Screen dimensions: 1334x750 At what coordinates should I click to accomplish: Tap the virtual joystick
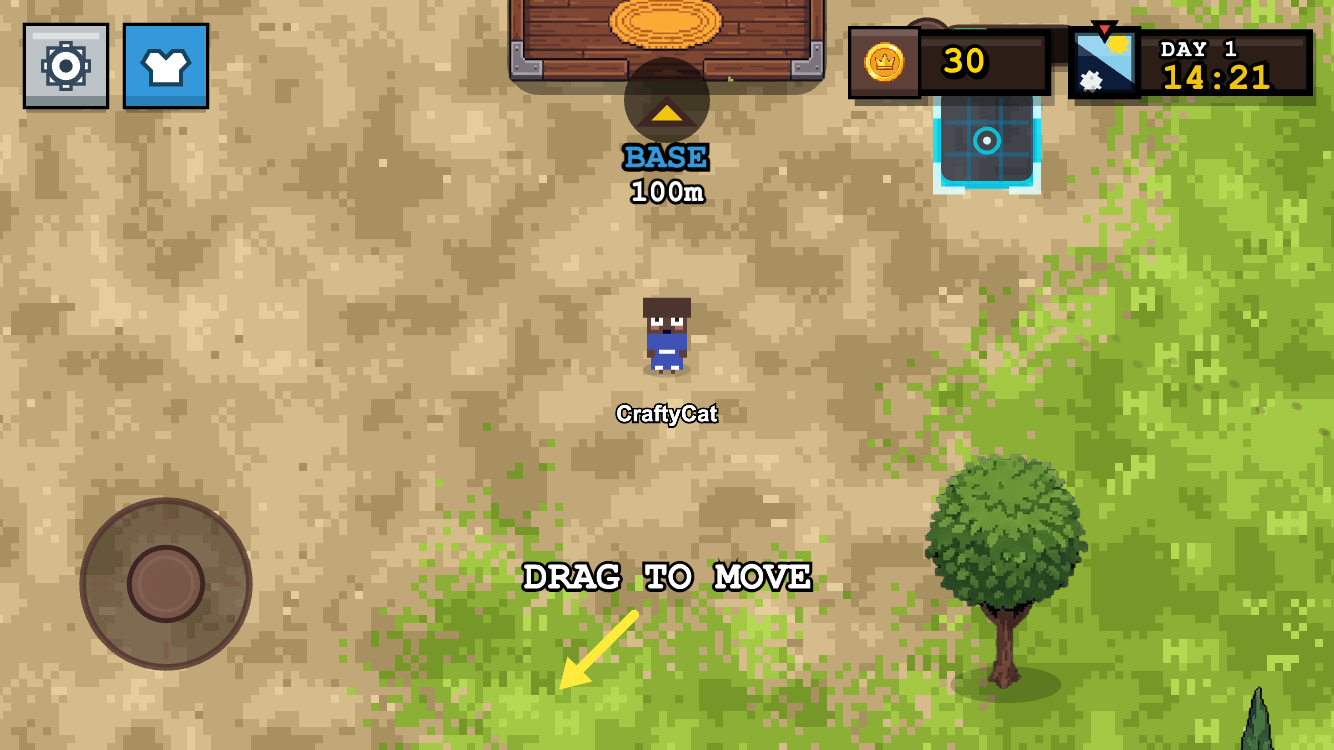[x=166, y=584]
